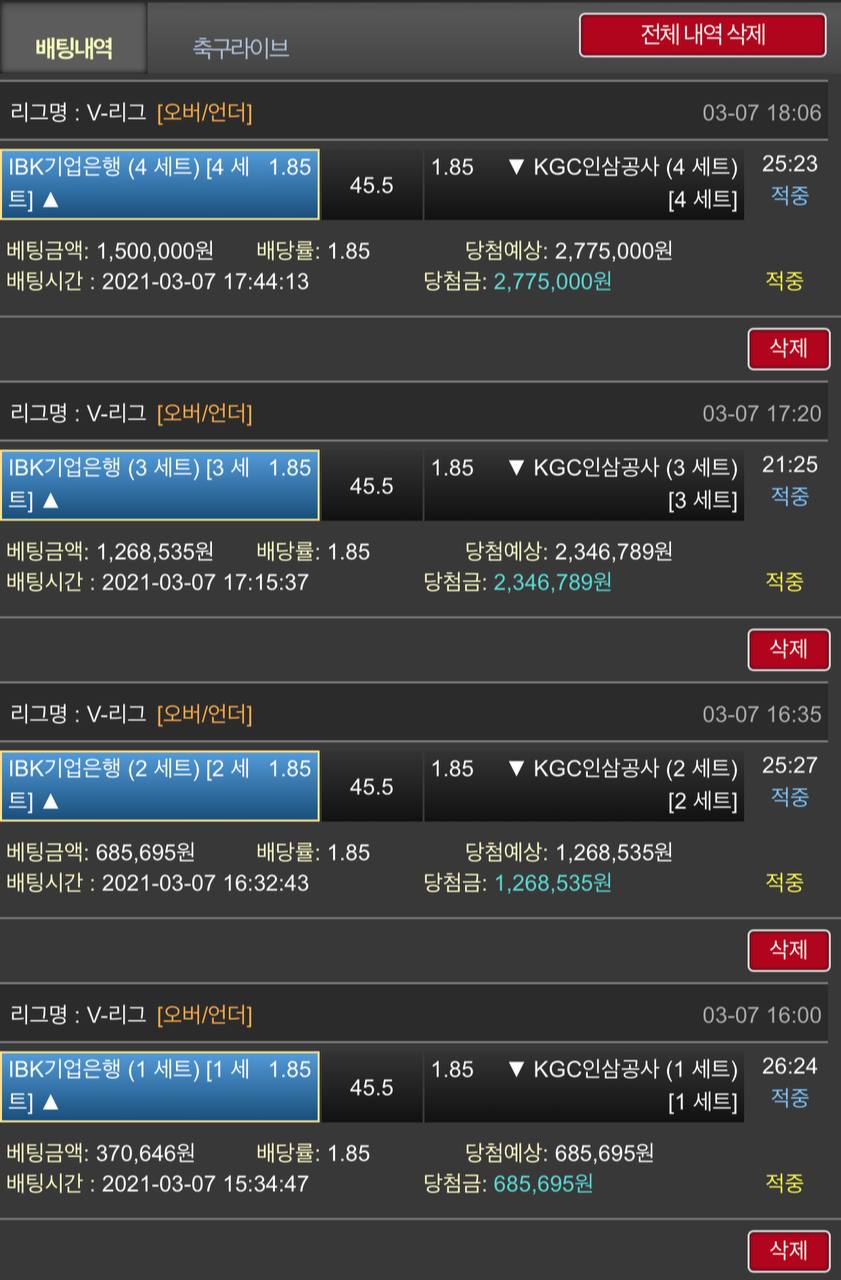Remove the 2 세트 bet entry

788,950
